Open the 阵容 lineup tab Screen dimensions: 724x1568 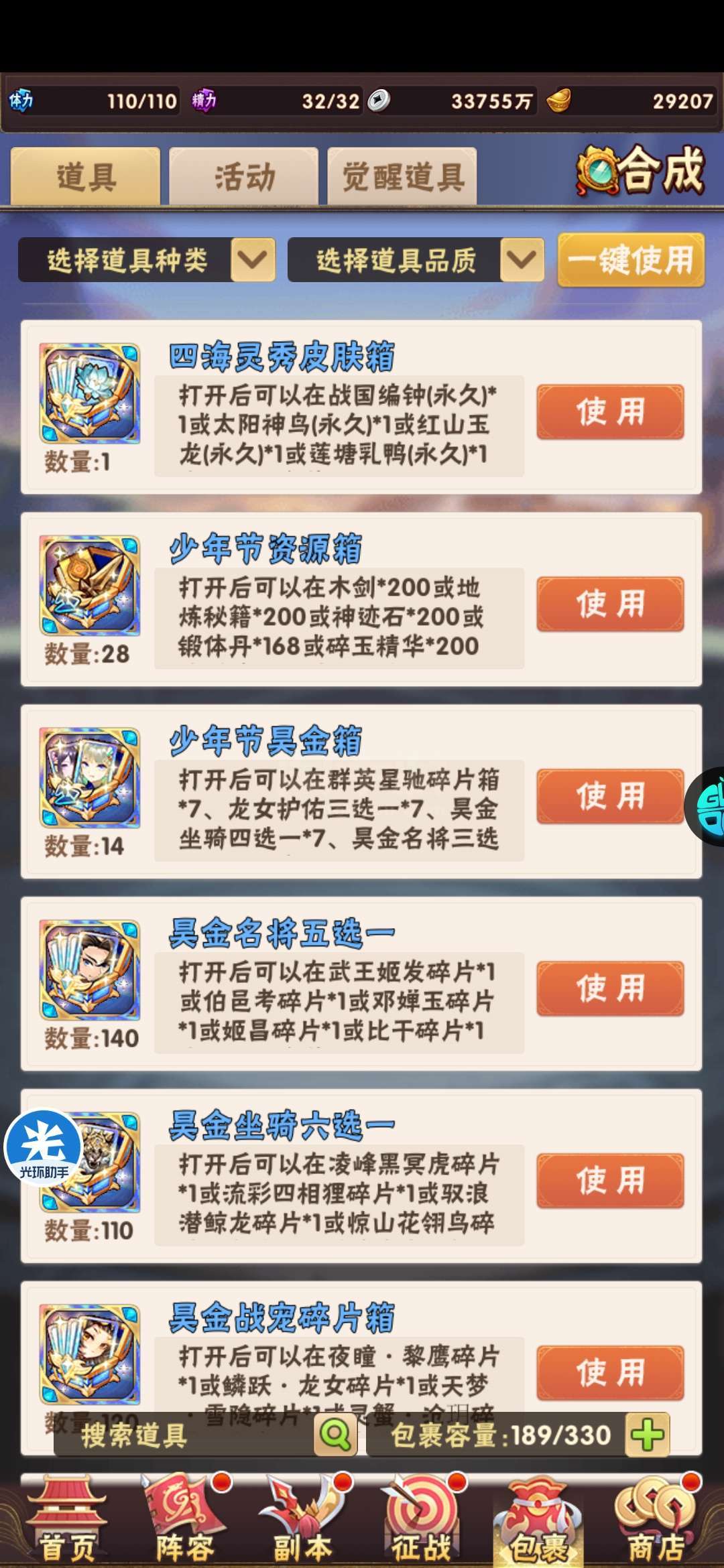point(184,1520)
